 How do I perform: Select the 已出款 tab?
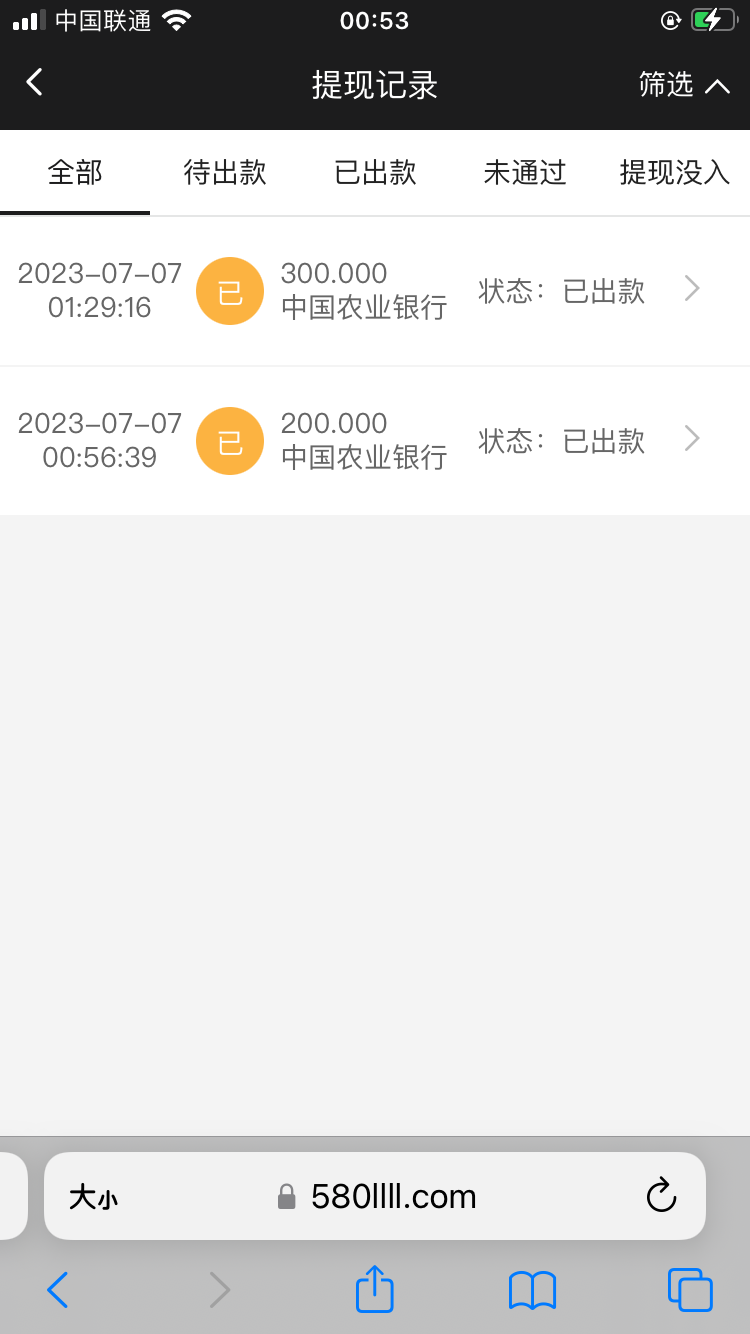click(x=375, y=173)
